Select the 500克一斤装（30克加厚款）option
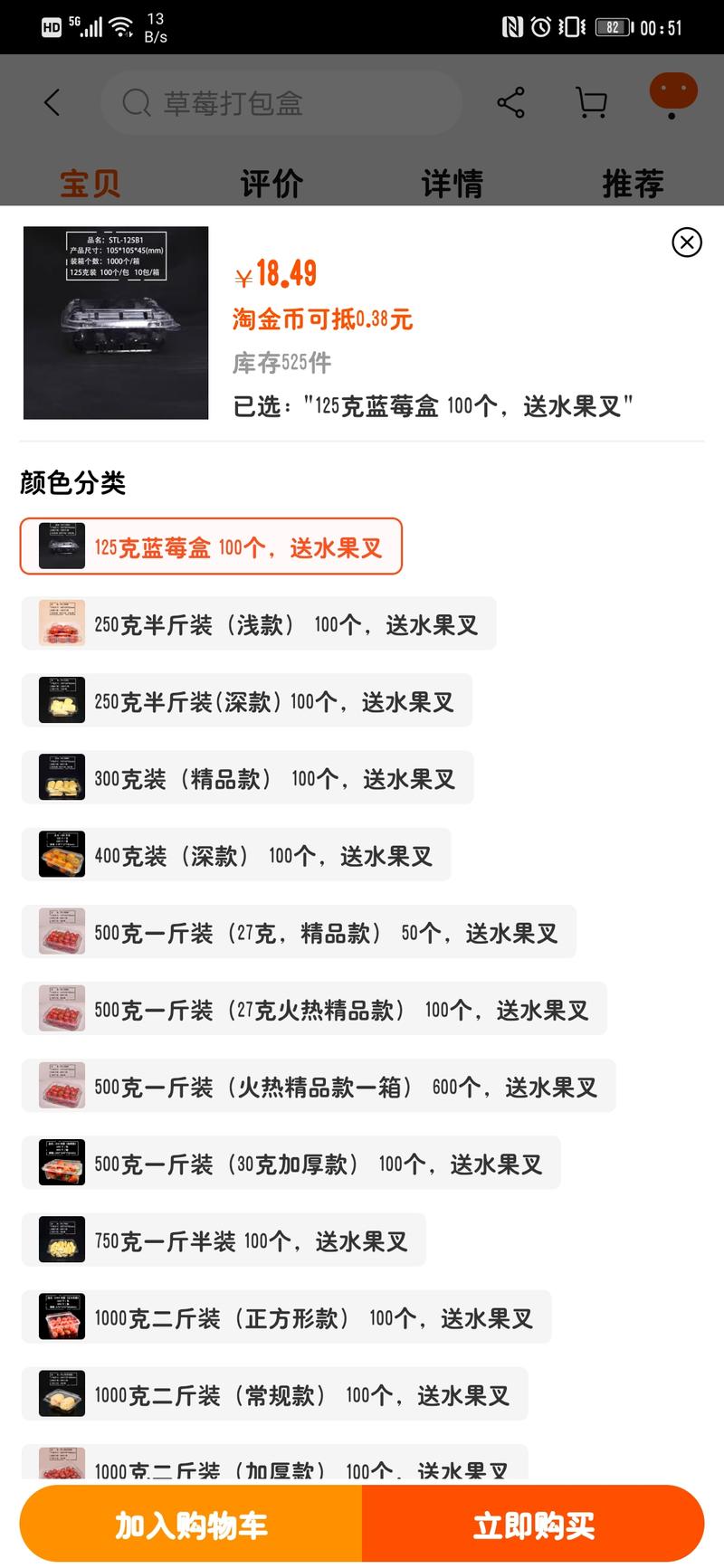This screenshot has height=1568, width=724. 290,1164
